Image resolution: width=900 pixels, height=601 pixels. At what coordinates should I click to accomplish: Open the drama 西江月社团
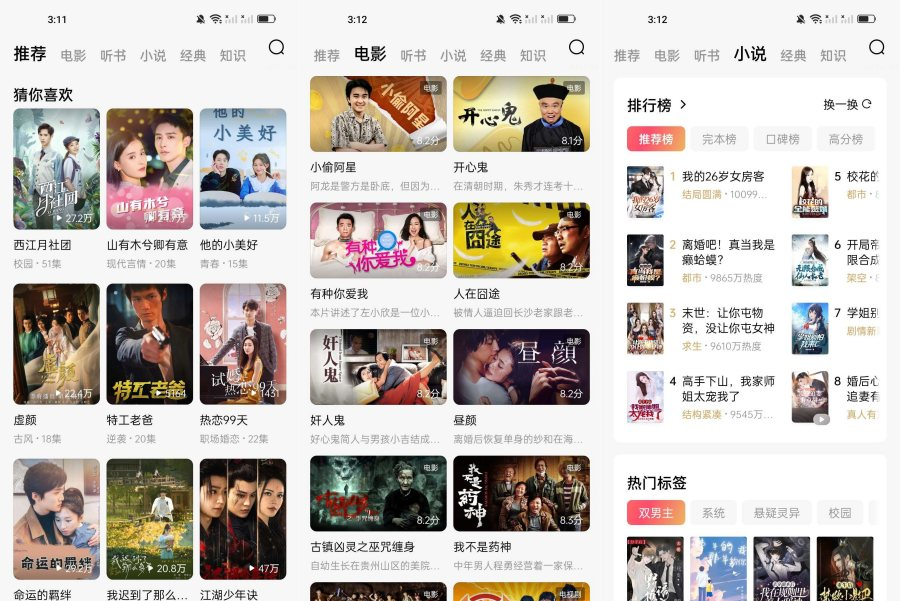[x=56, y=169]
